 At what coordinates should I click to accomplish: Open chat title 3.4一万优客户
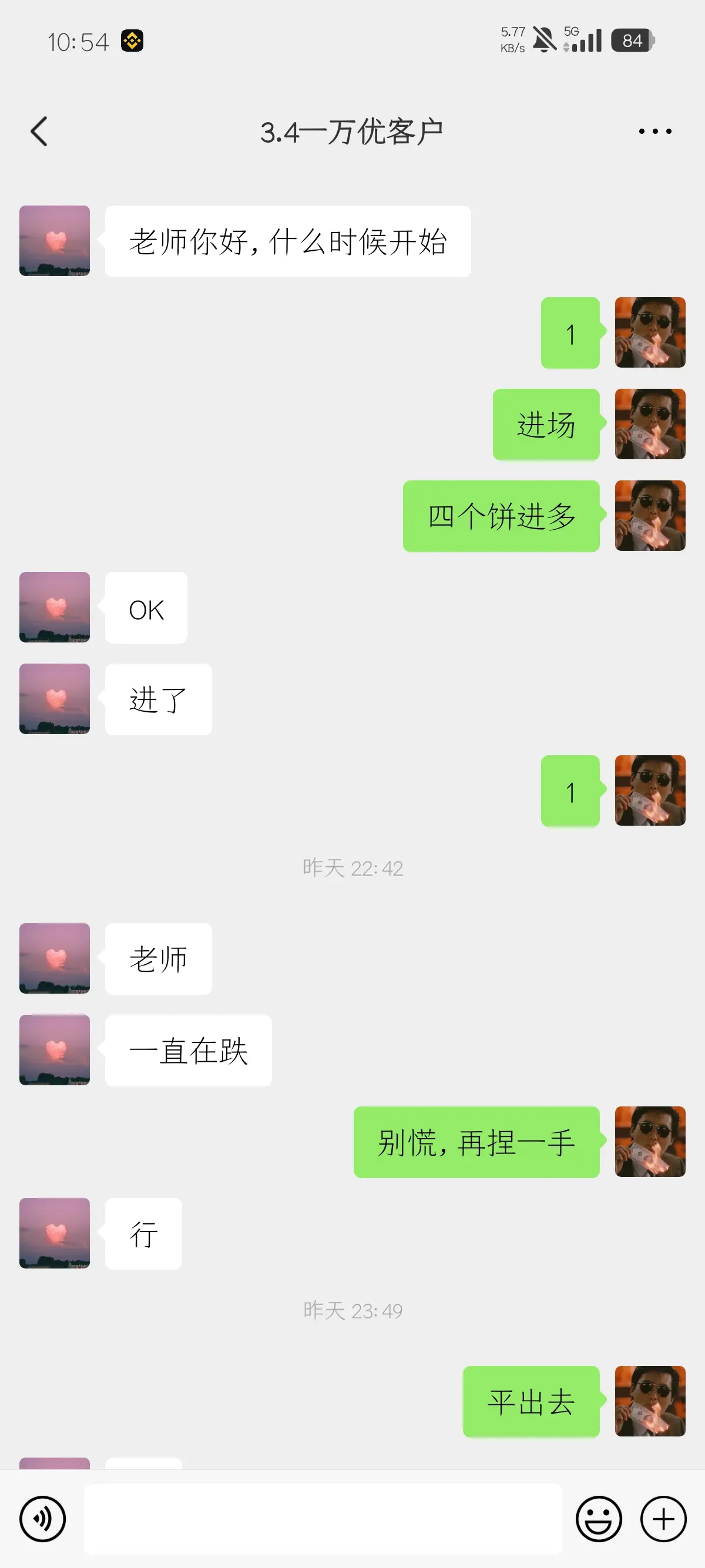tap(352, 130)
